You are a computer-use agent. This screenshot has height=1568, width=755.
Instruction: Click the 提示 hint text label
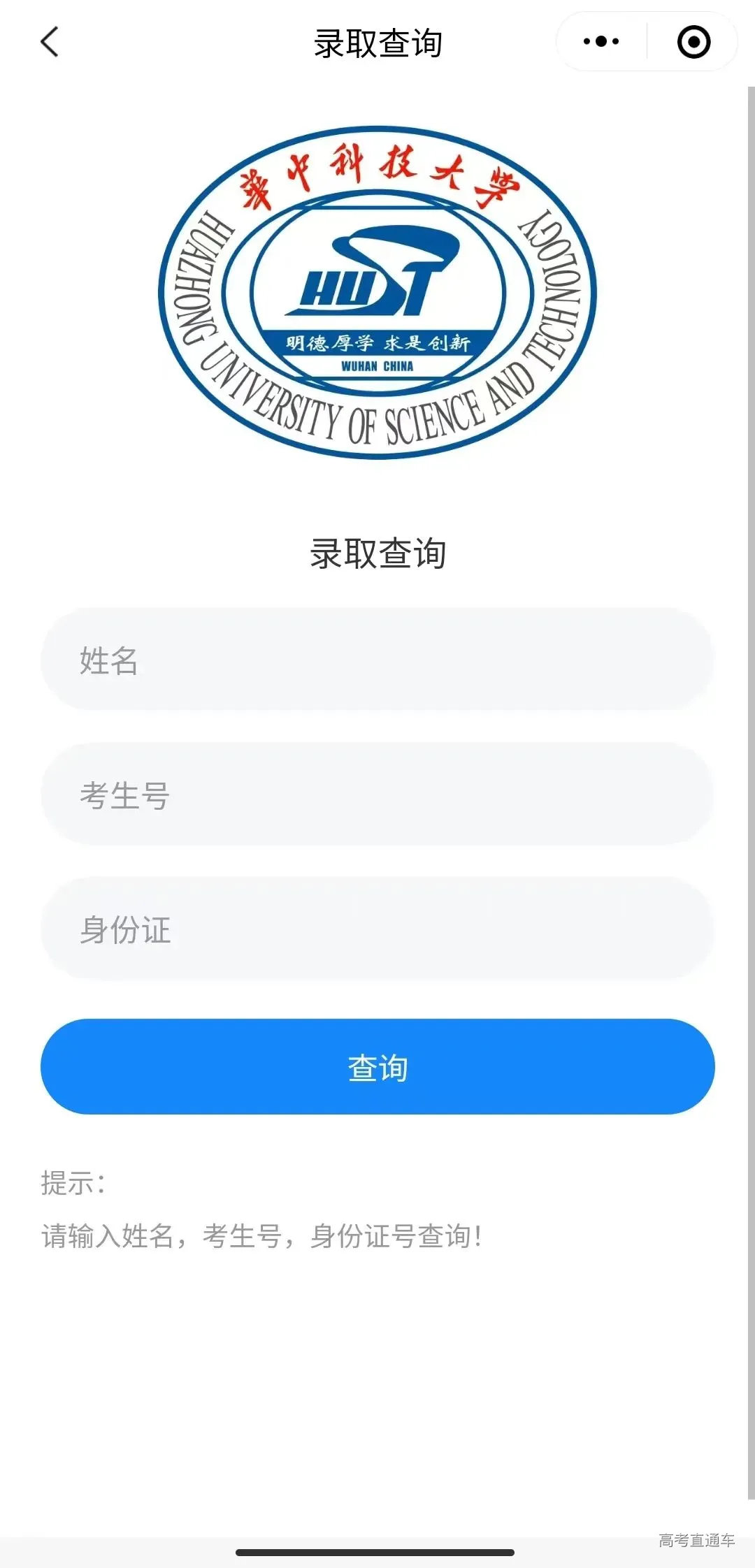pos(73,1183)
